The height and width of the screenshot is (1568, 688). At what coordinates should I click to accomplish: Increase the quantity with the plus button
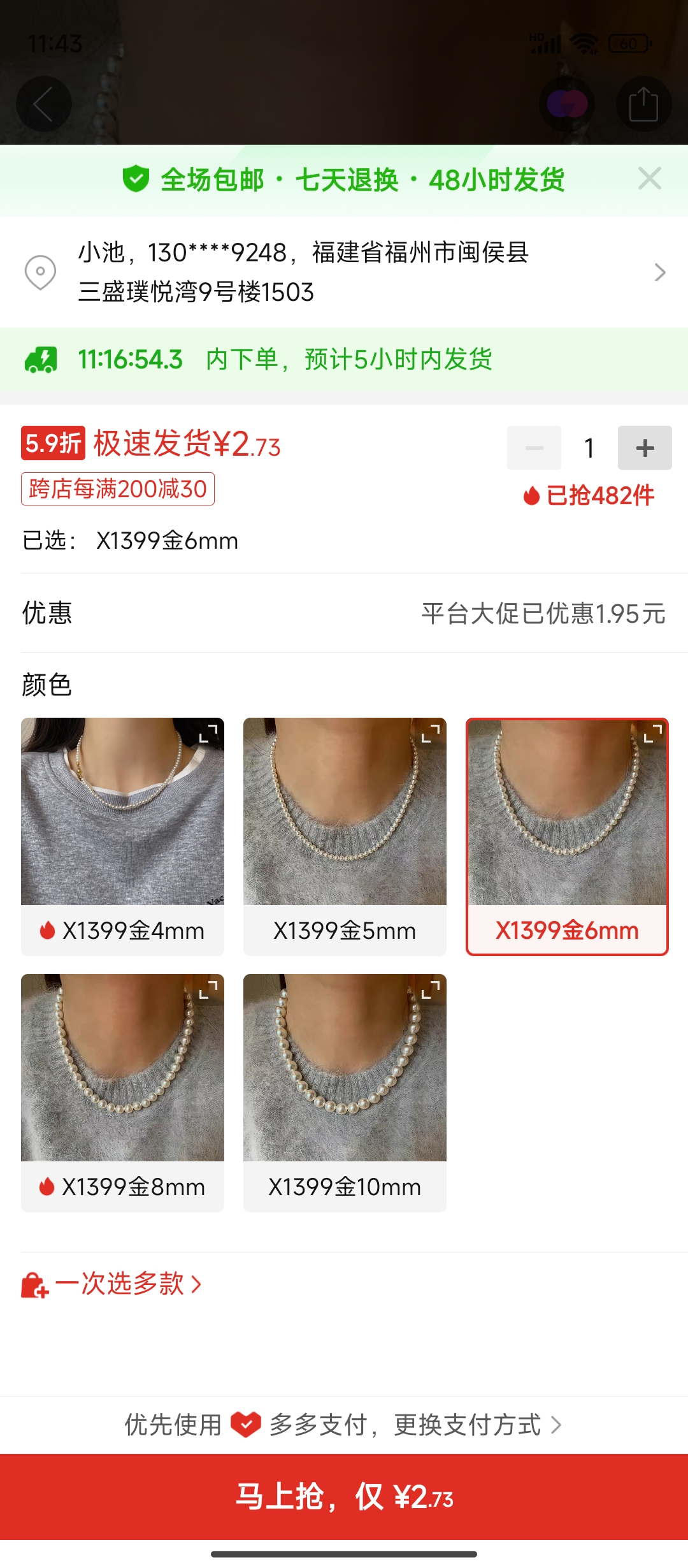point(644,447)
